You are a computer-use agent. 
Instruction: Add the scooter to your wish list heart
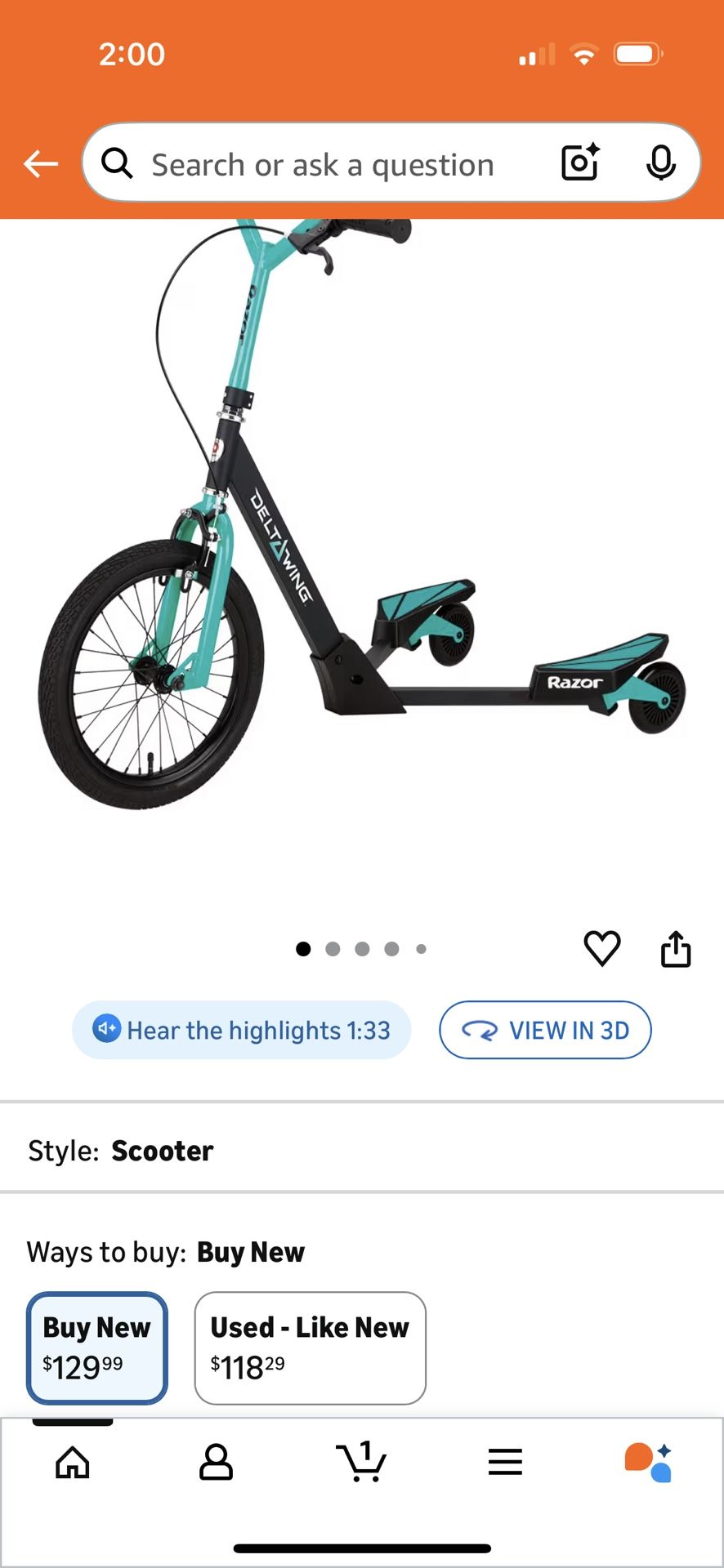(603, 948)
